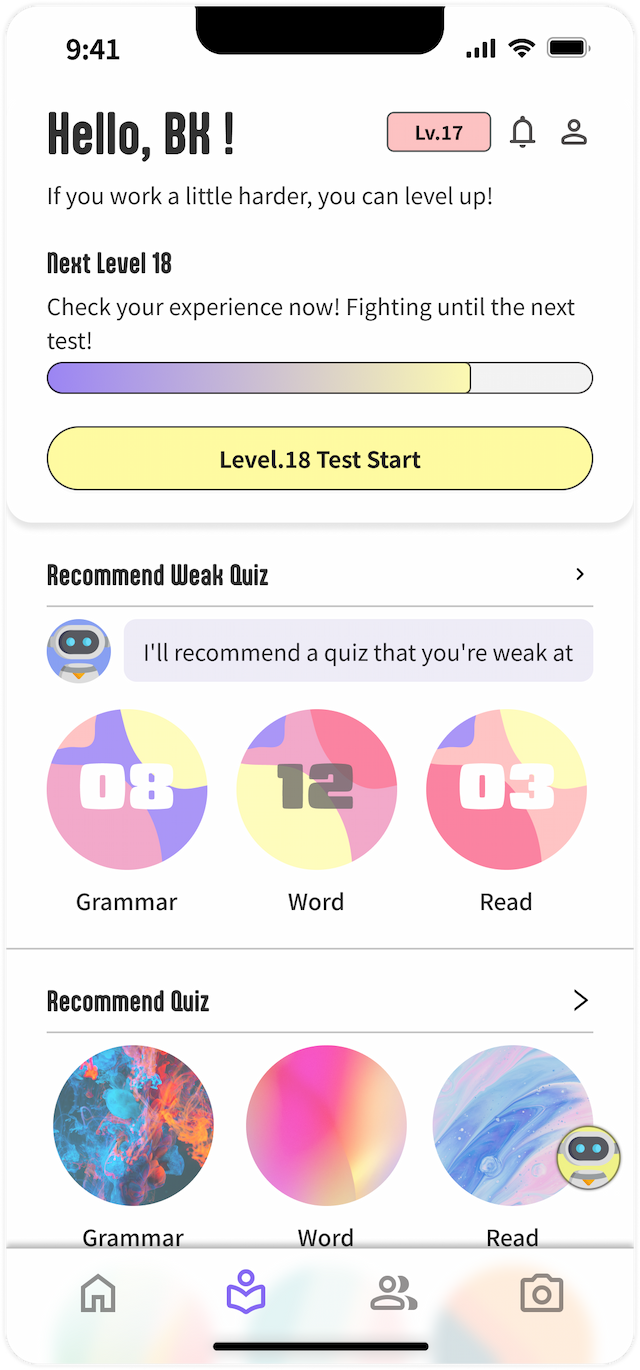Open the weak Read quiz numbered 03

click(506, 789)
